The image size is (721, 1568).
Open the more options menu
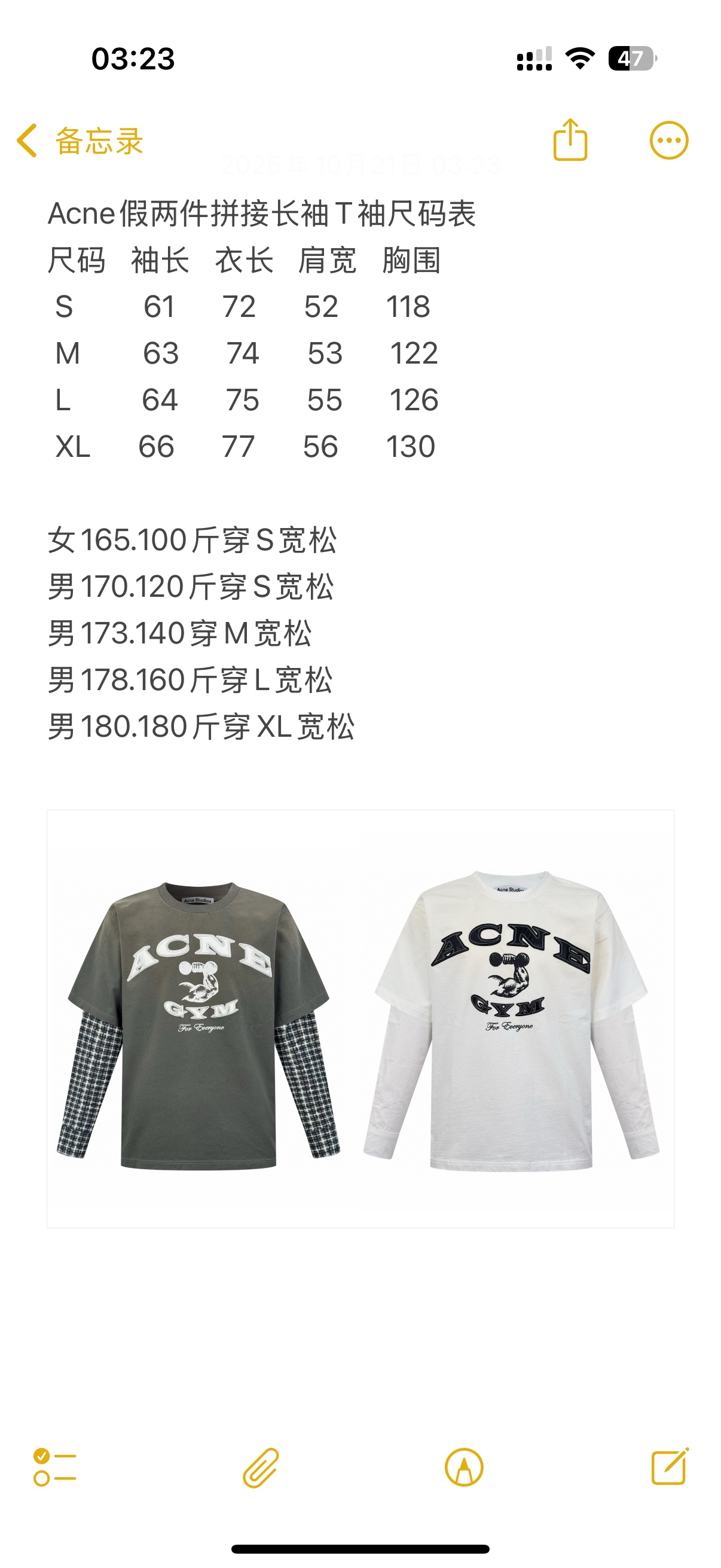point(668,141)
